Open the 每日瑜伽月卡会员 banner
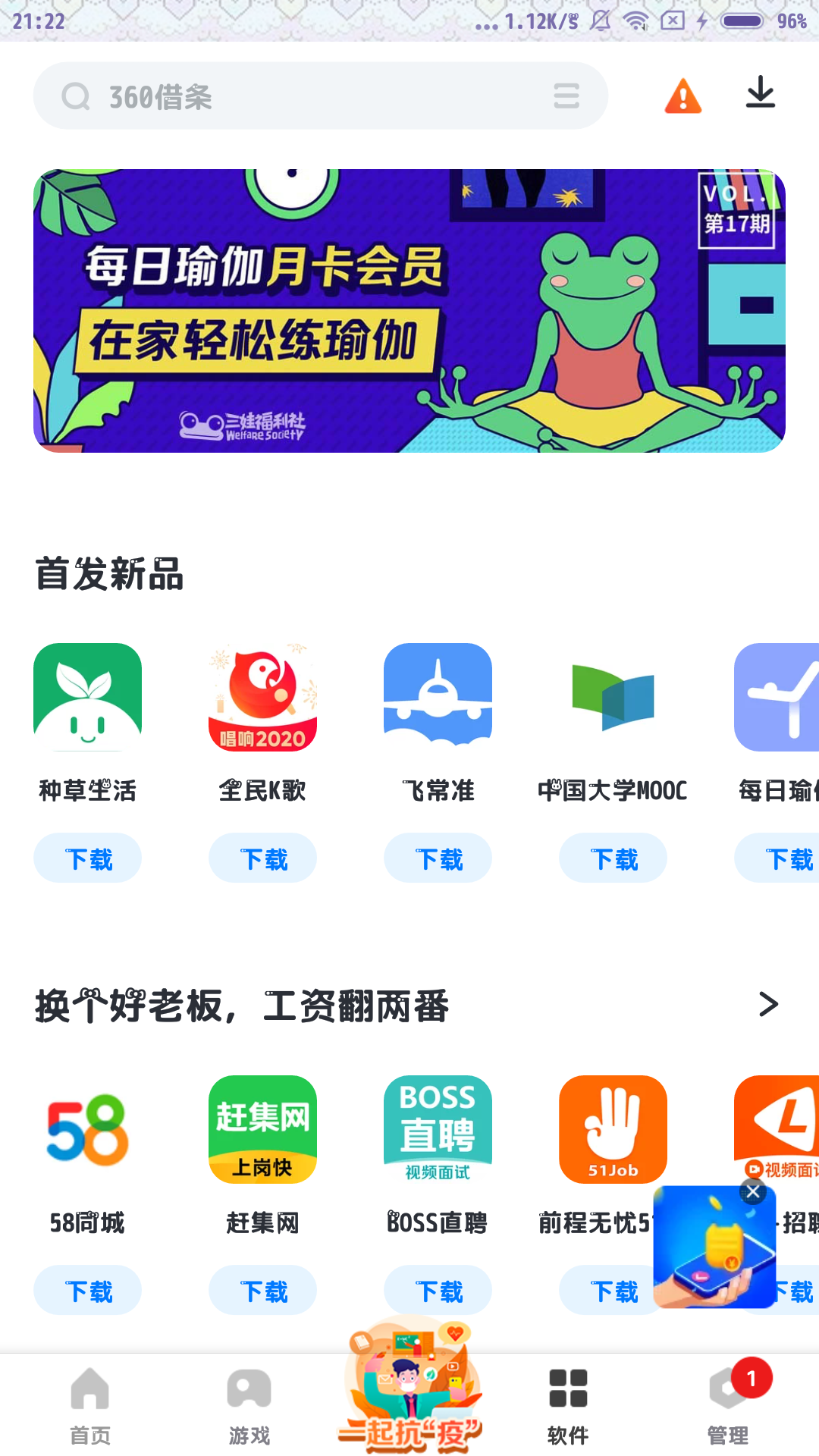The image size is (819, 1456). (409, 311)
